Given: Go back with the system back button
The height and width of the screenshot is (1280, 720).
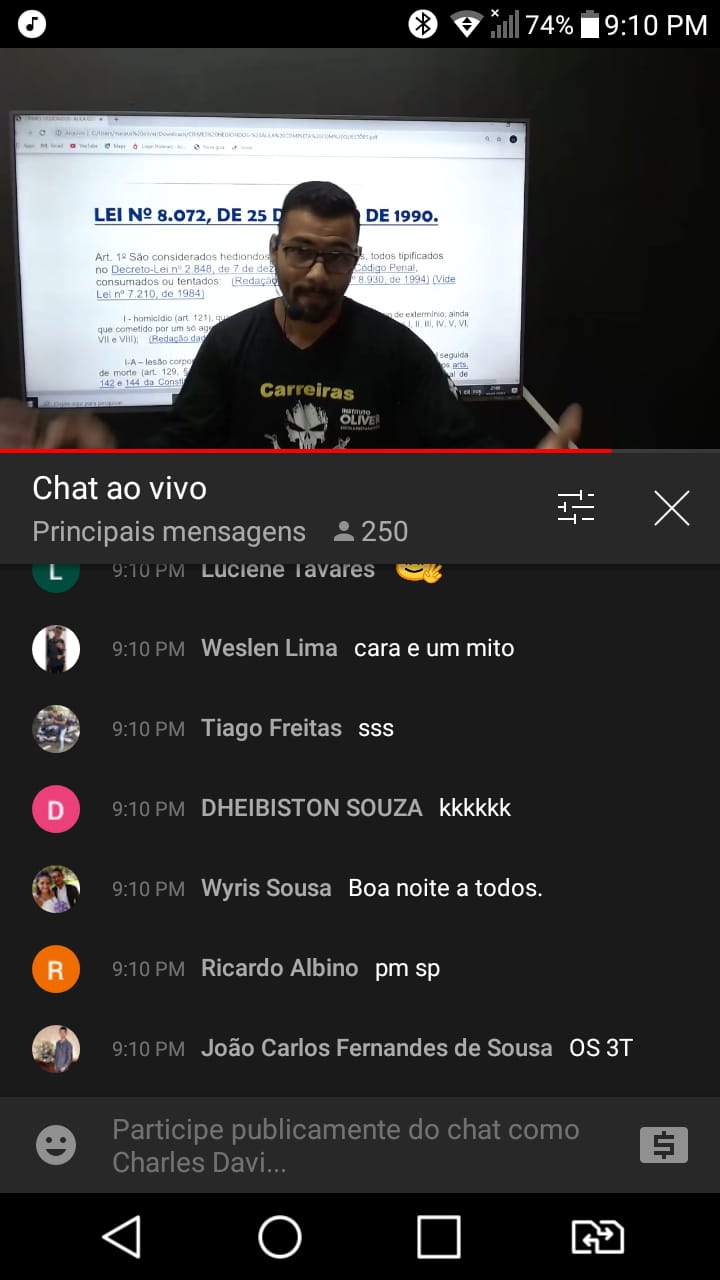Looking at the screenshot, I should (122, 1237).
